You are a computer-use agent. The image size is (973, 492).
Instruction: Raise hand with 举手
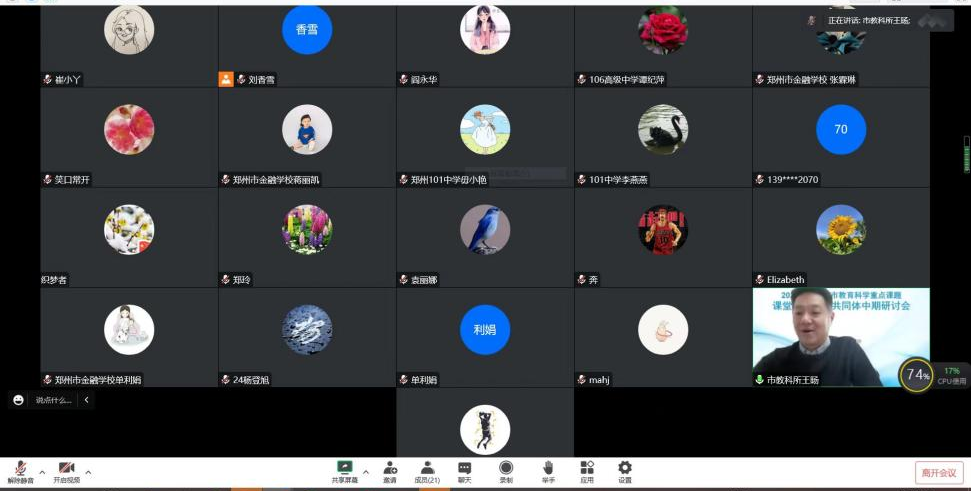point(548,471)
